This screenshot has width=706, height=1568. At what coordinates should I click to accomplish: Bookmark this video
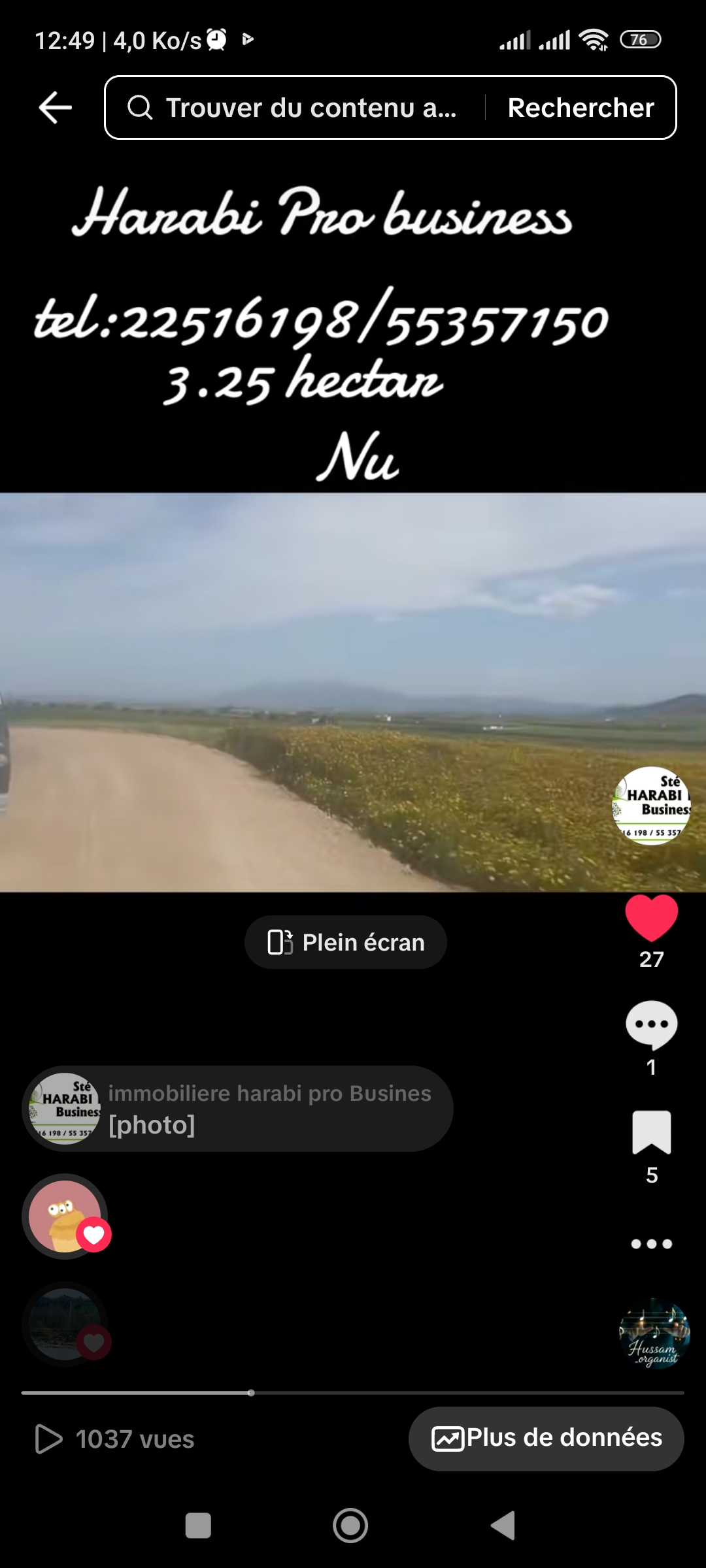point(652,1132)
